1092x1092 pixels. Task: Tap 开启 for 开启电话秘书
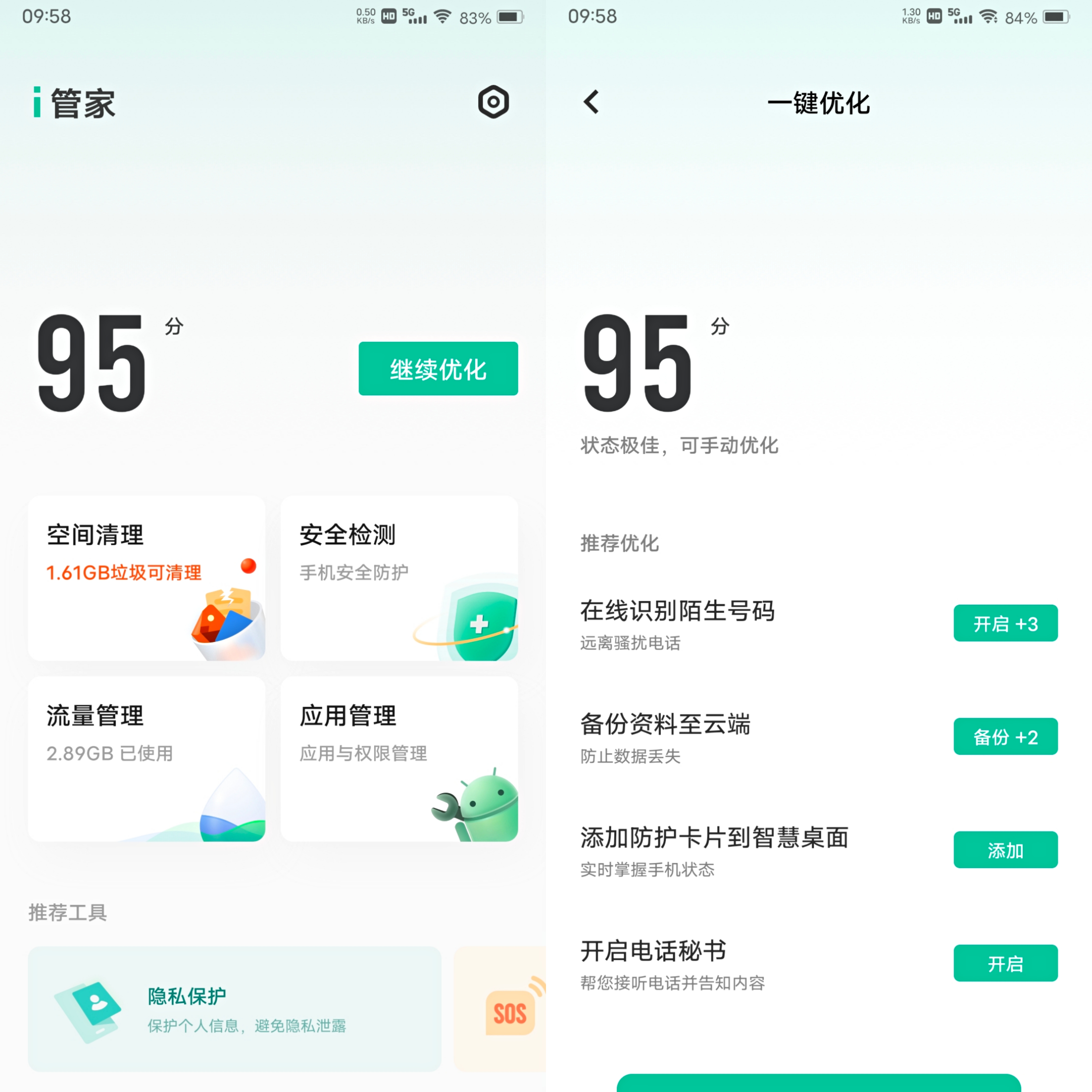(1005, 963)
